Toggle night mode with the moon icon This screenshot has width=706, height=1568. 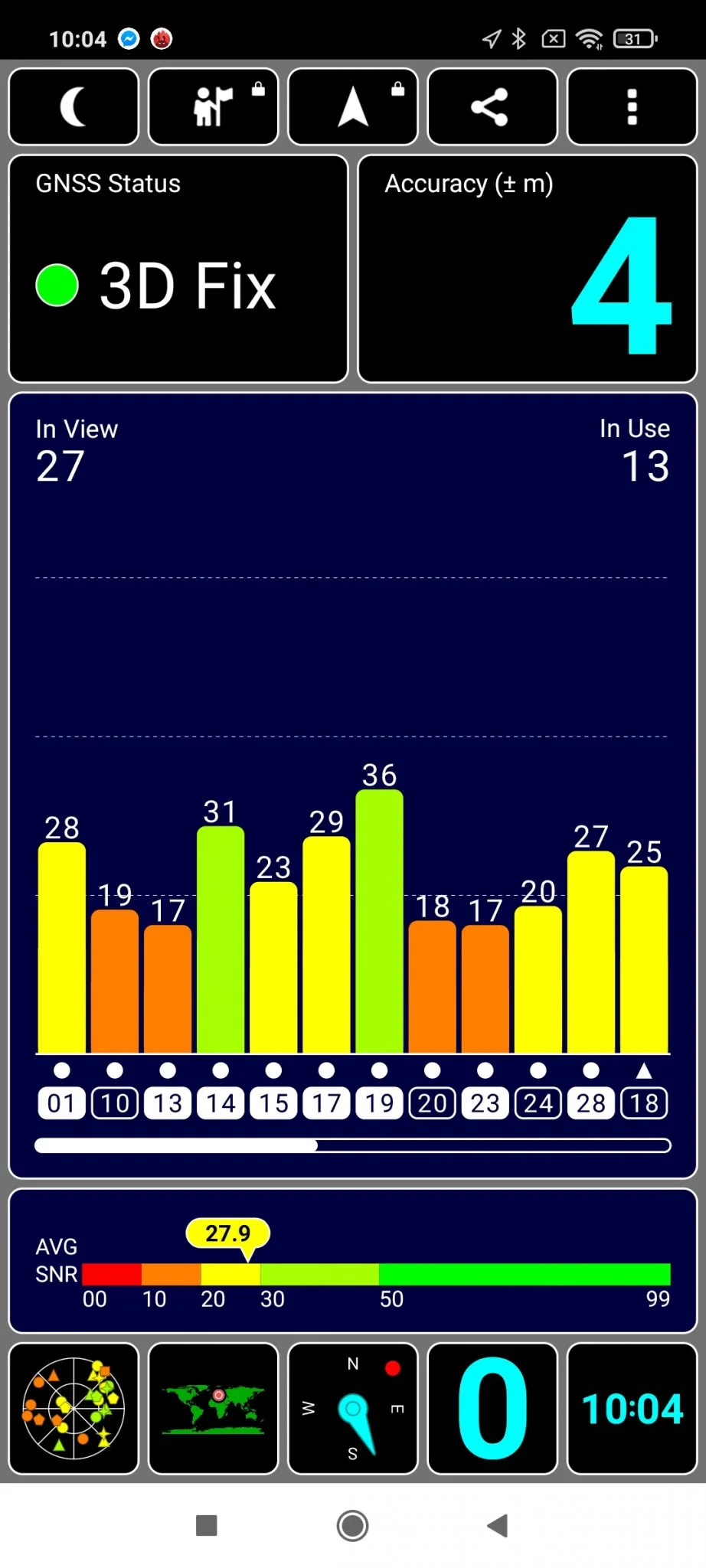(x=74, y=106)
